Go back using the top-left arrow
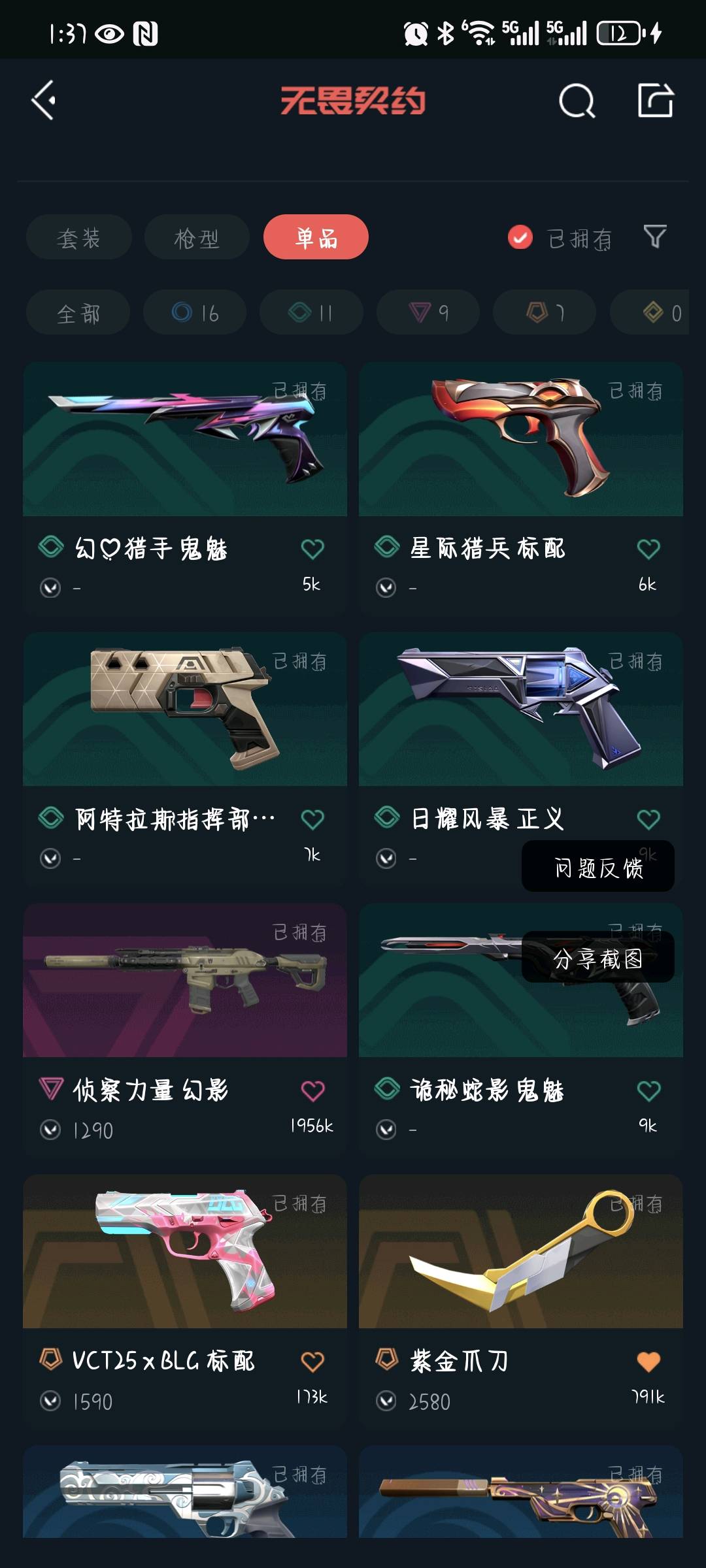 44,101
